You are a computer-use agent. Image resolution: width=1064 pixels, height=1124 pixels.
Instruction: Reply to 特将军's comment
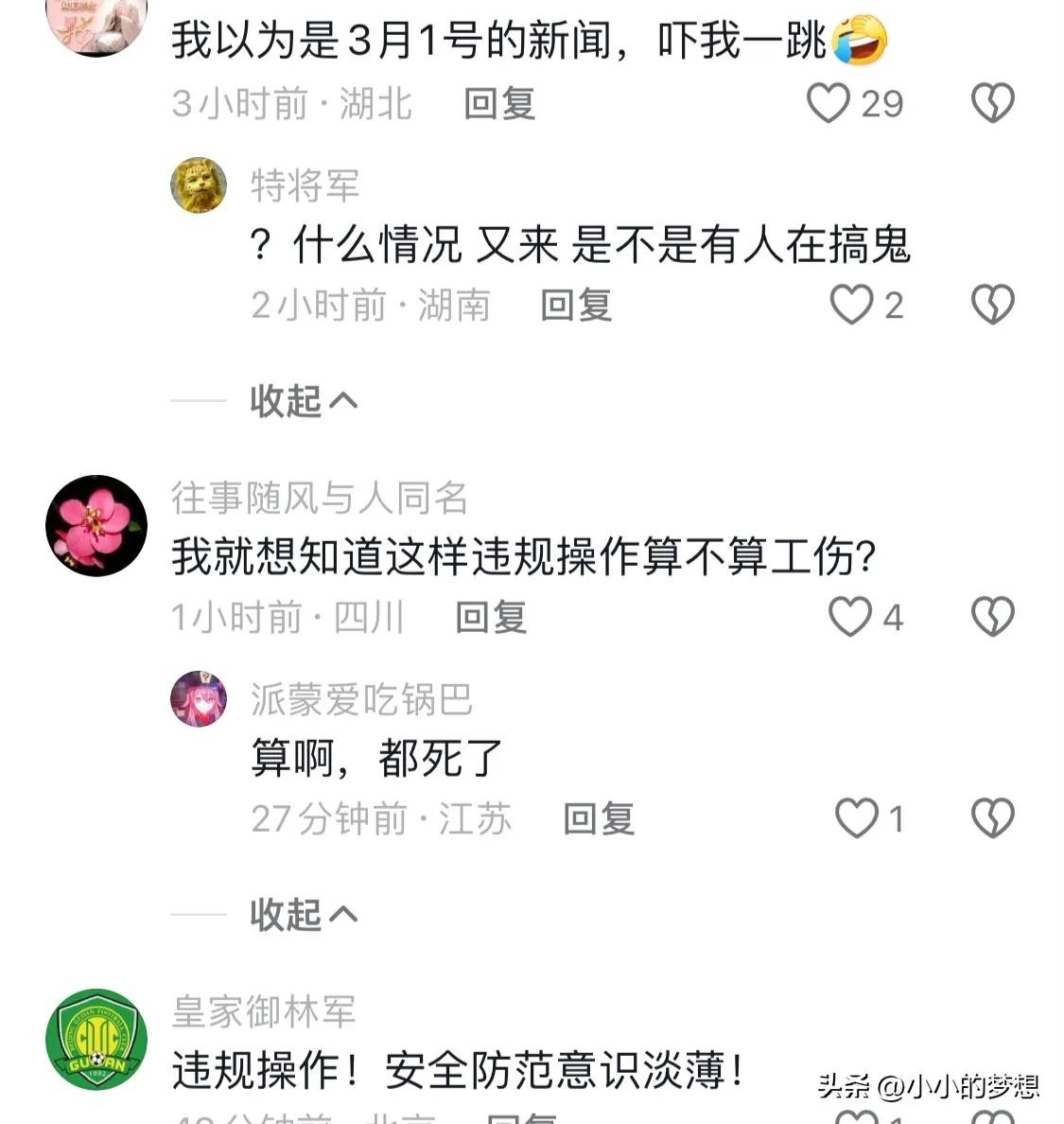(x=576, y=305)
